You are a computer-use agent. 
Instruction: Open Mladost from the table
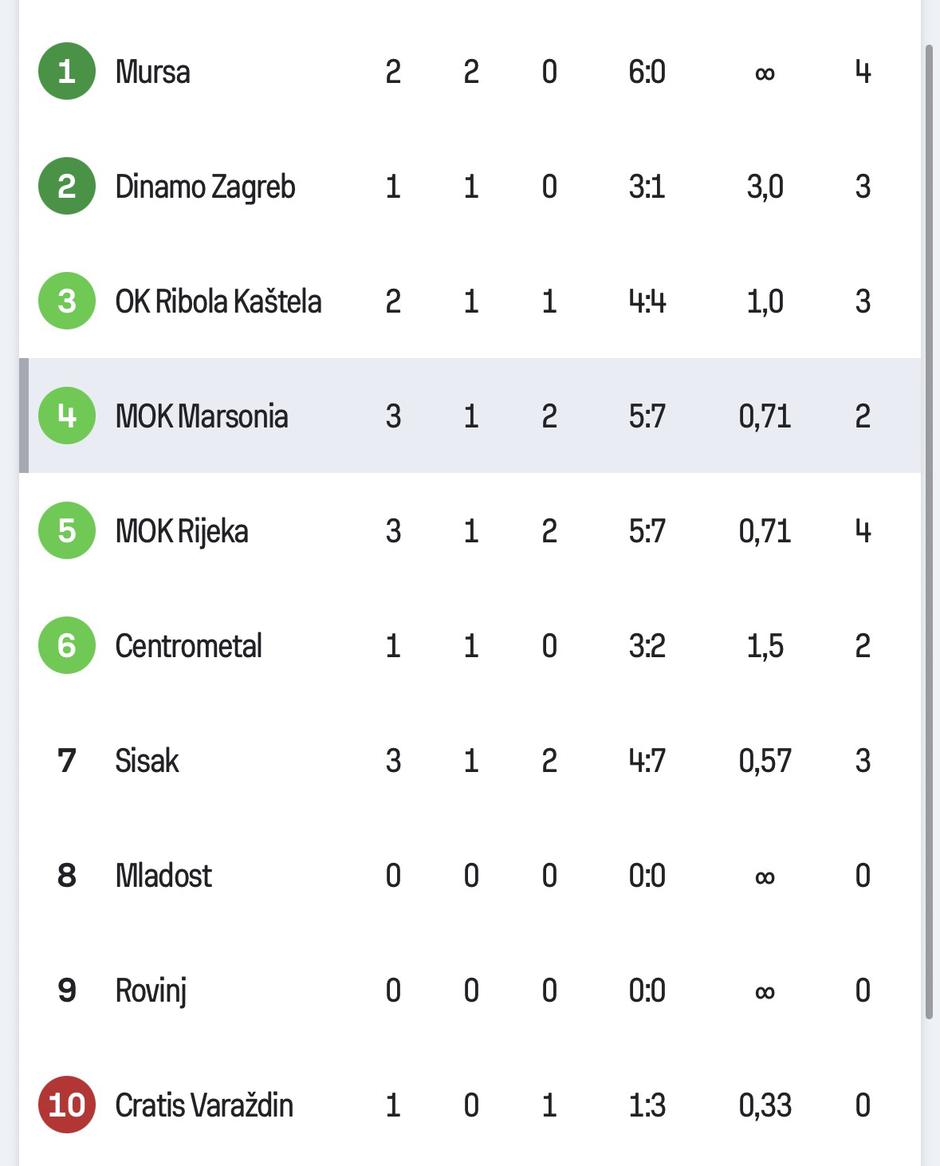[164, 876]
